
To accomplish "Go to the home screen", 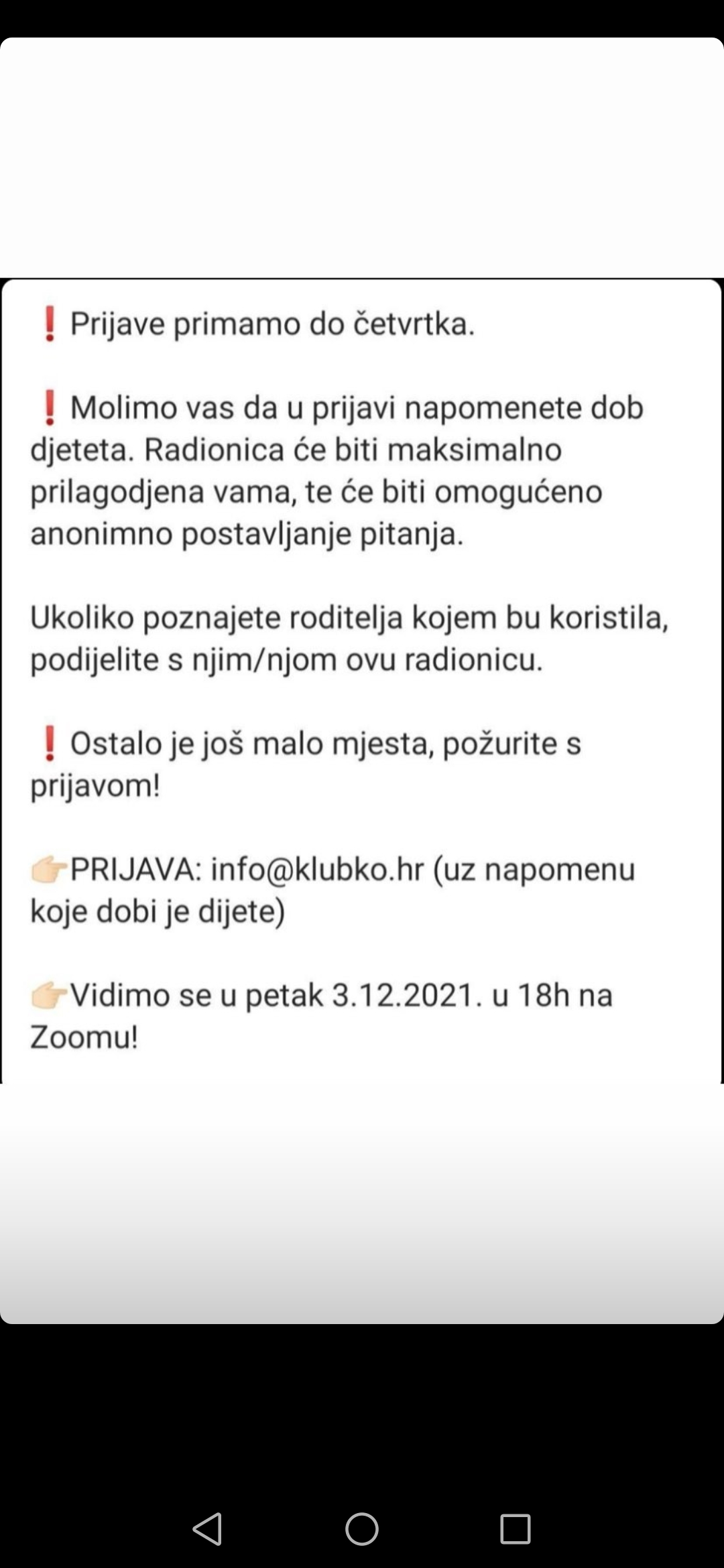I will (x=362, y=1529).
